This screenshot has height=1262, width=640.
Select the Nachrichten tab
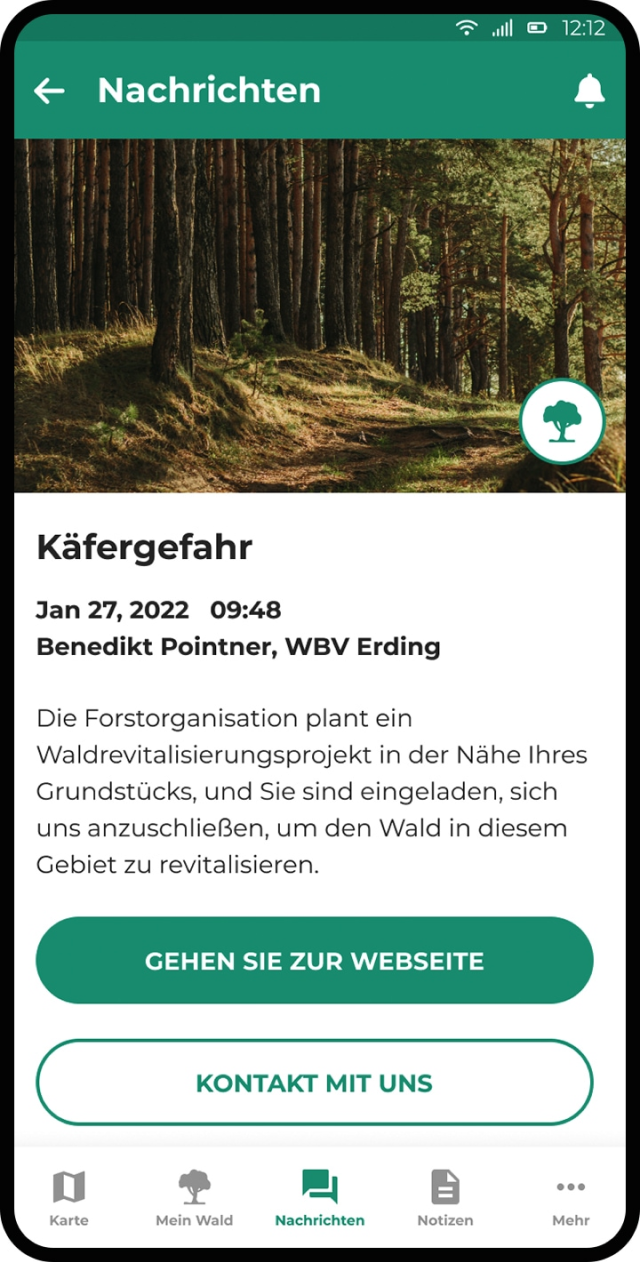pos(320,1198)
